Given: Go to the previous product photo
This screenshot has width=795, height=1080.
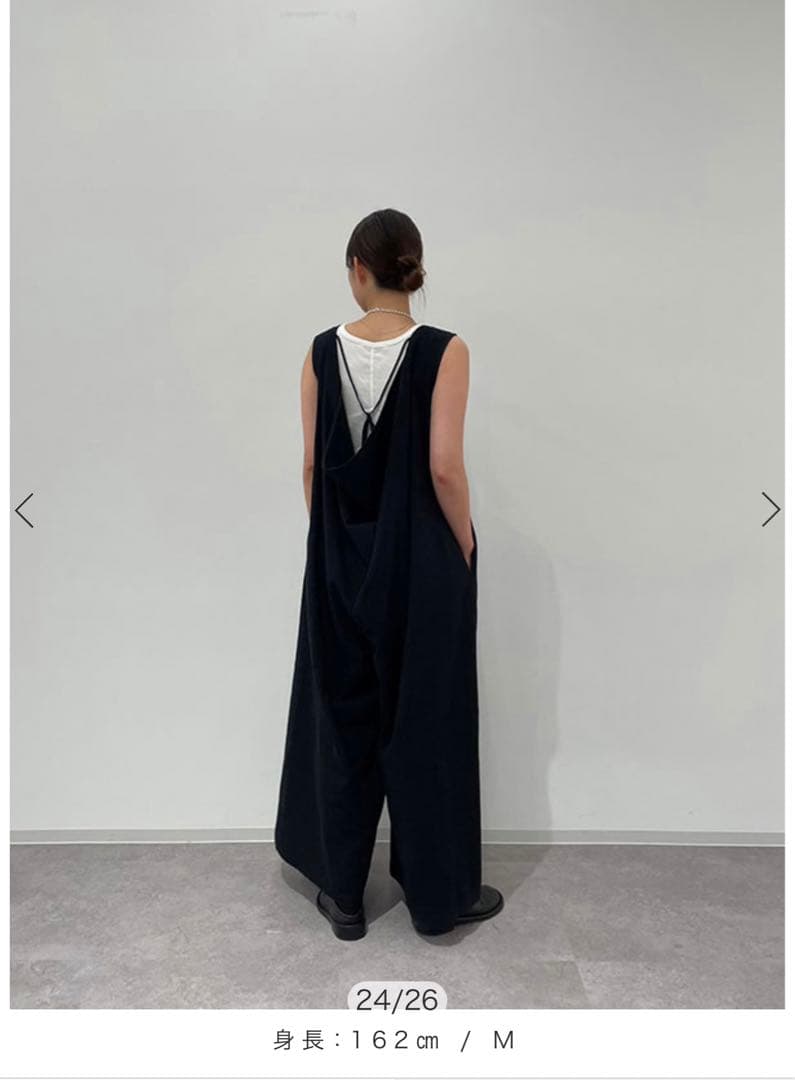Looking at the screenshot, I should tap(24, 510).
